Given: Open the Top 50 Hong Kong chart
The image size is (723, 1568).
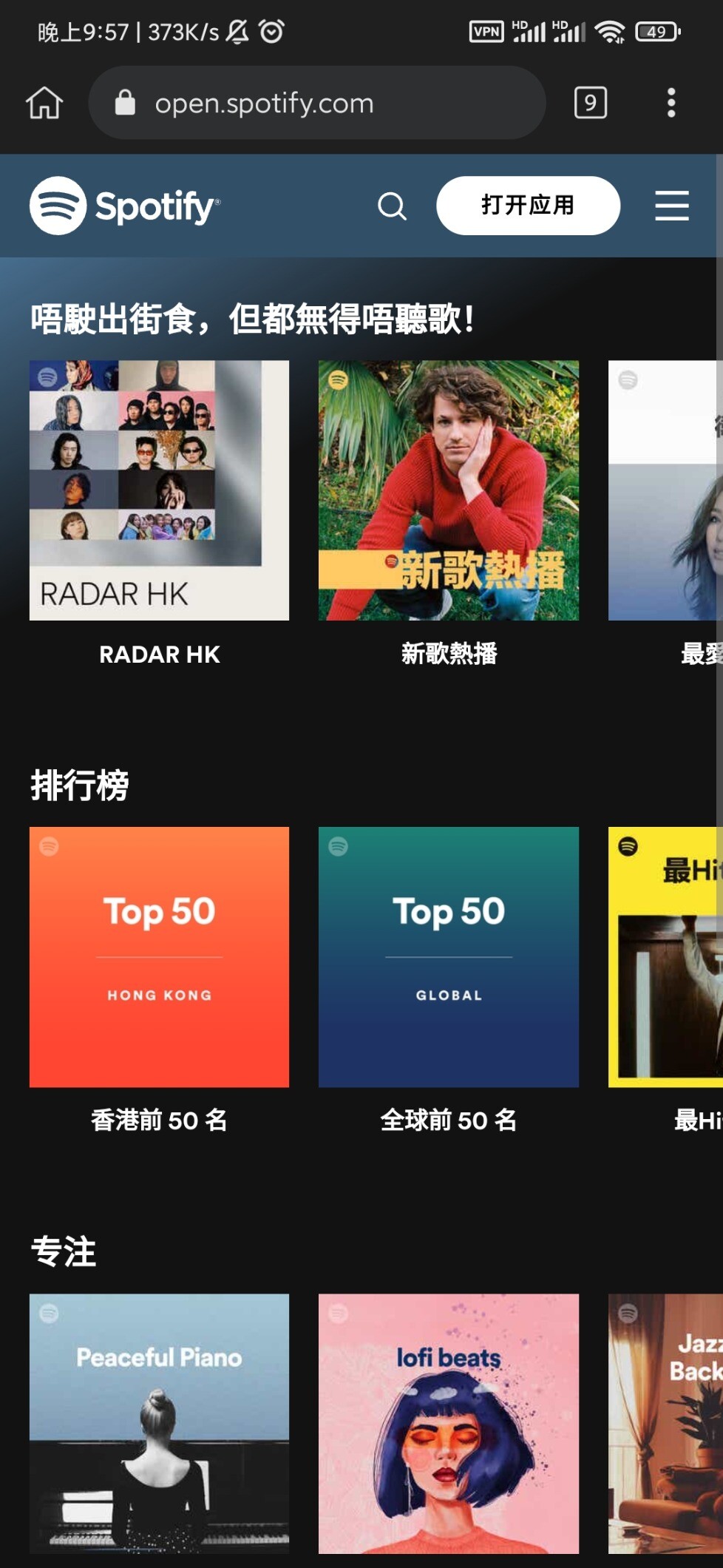Looking at the screenshot, I should pyautogui.click(x=159, y=956).
